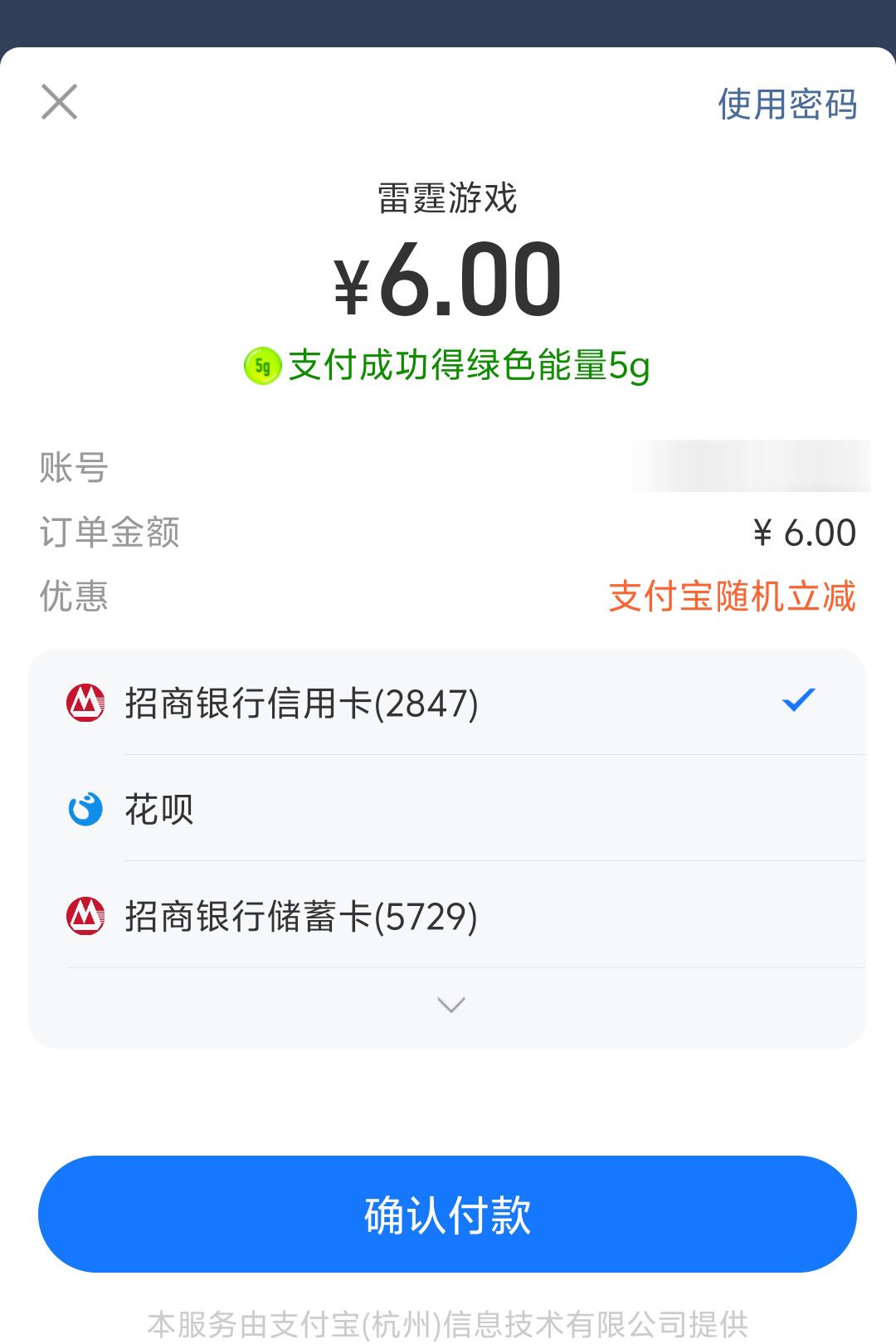
Task: Click the China Merchants Bank credit card icon
Action: click(x=87, y=701)
